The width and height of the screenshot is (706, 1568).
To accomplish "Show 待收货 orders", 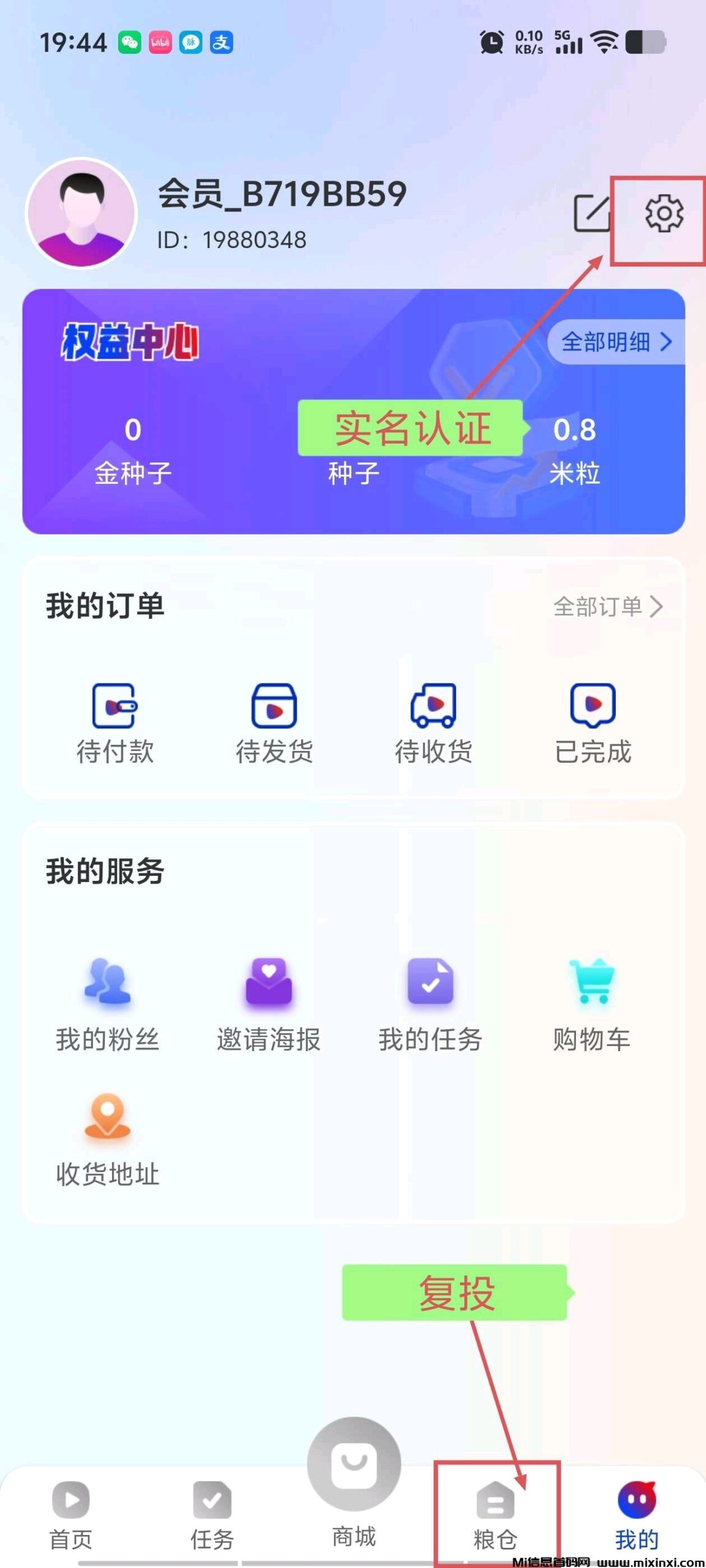I will [433, 723].
